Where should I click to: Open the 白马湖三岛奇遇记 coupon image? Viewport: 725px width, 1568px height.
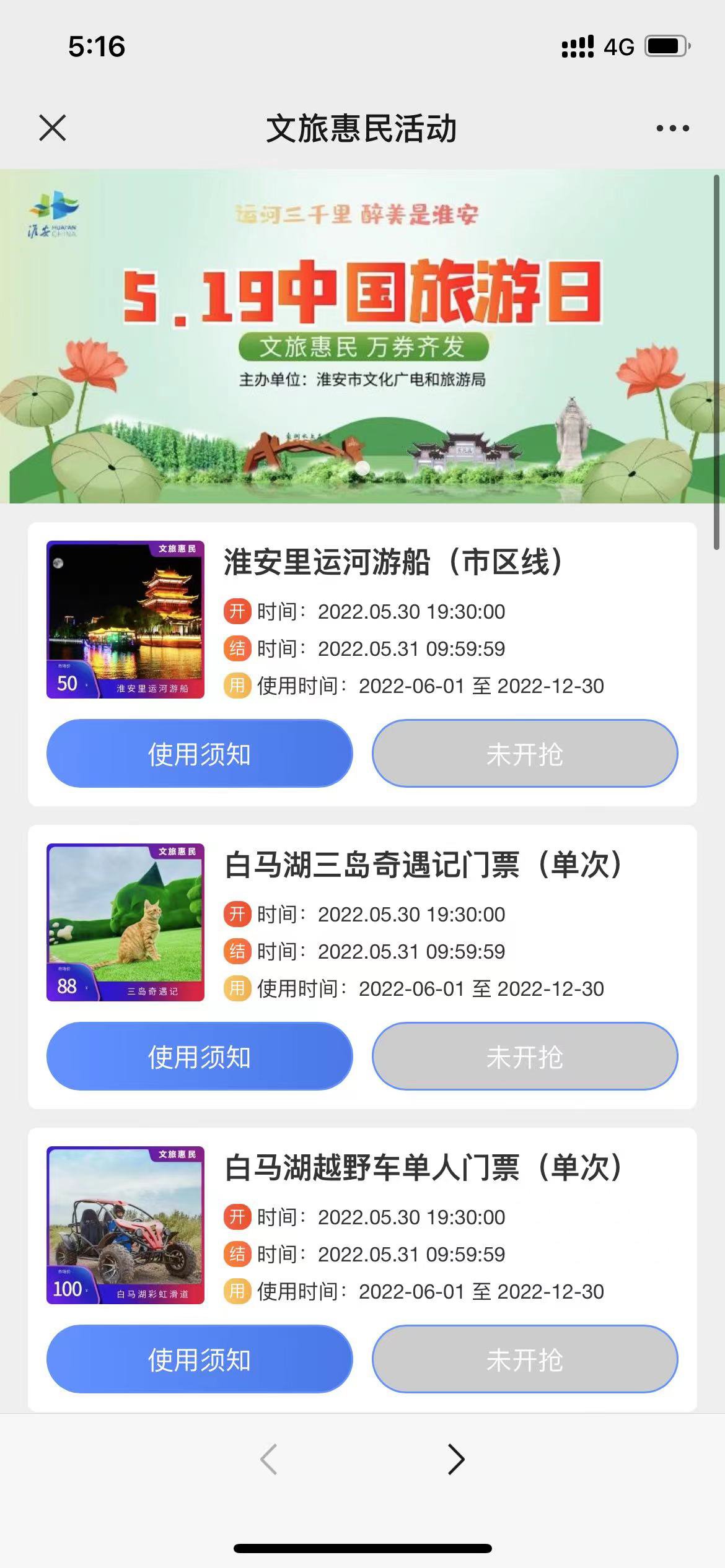[x=125, y=923]
